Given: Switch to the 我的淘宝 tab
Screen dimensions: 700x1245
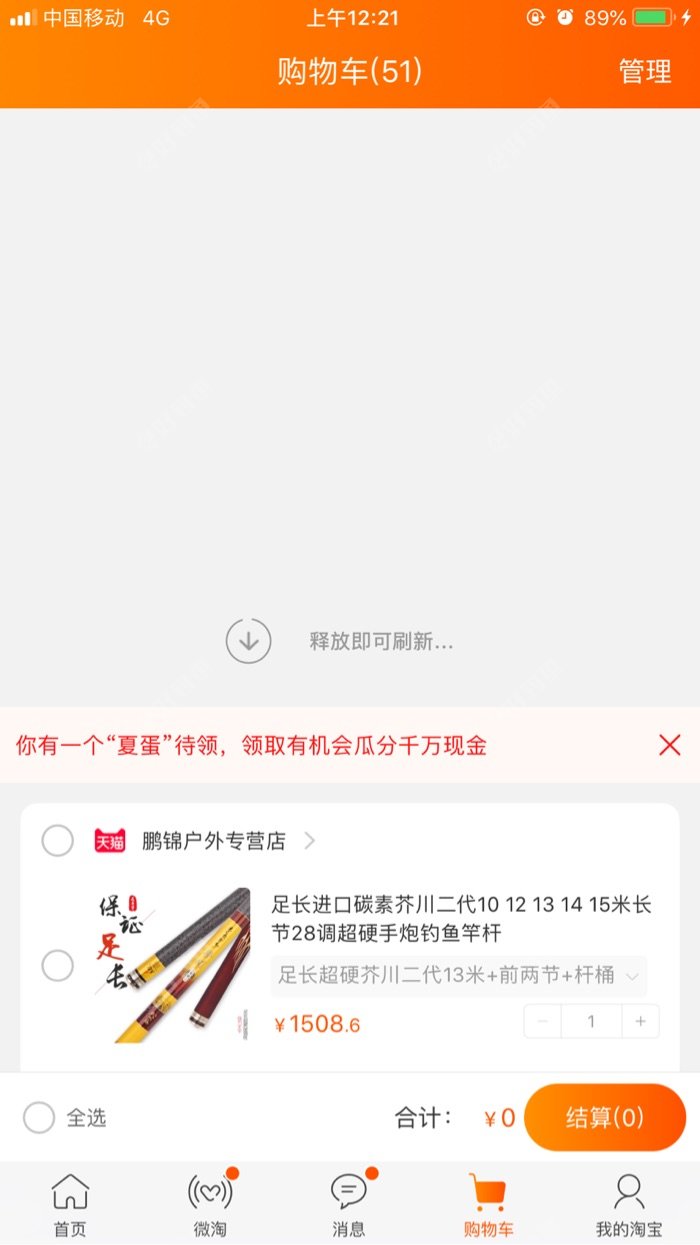Looking at the screenshot, I should click(629, 1205).
